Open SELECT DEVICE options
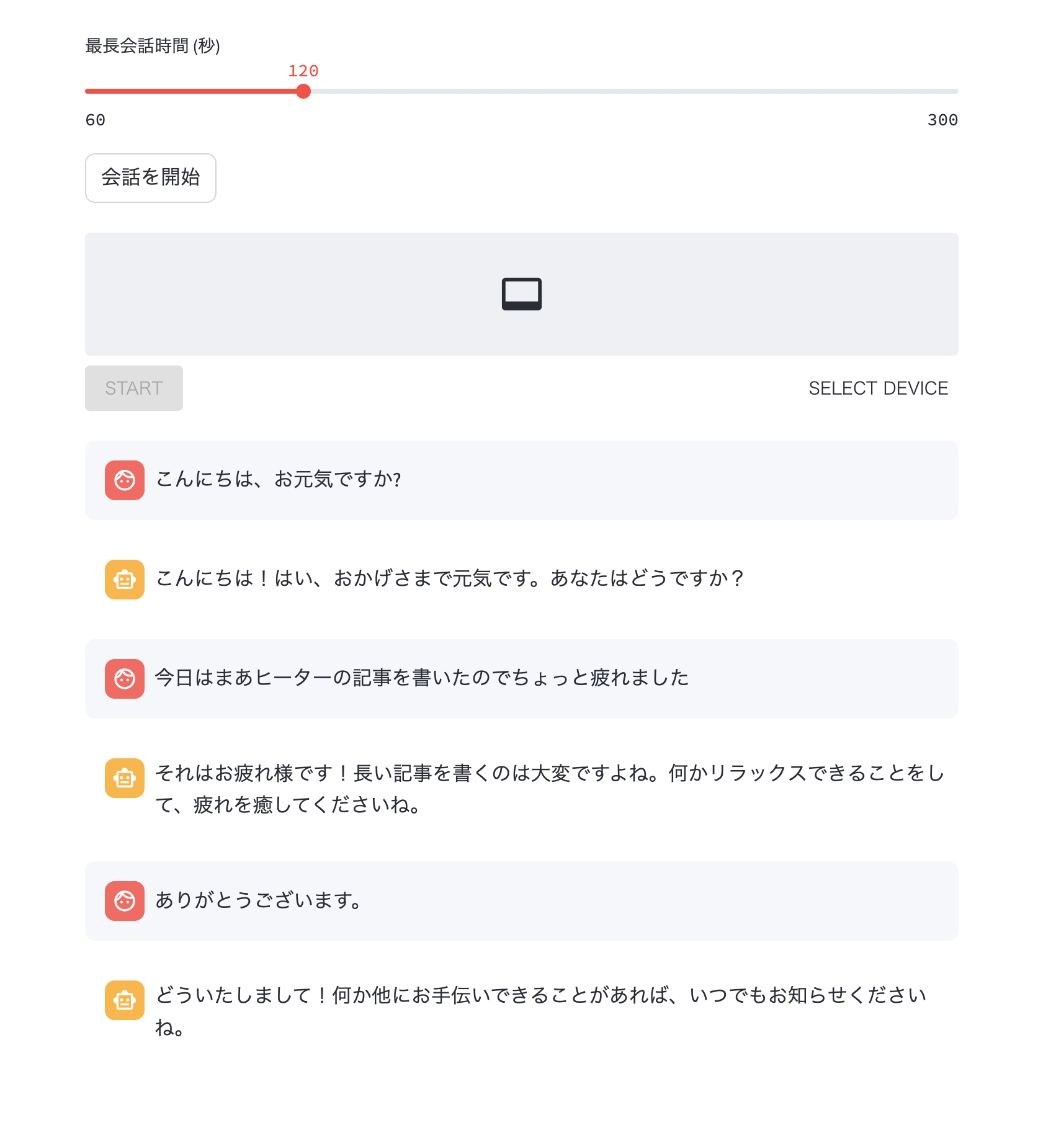1056x1148 pixels. pyautogui.click(x=878, y=387)
